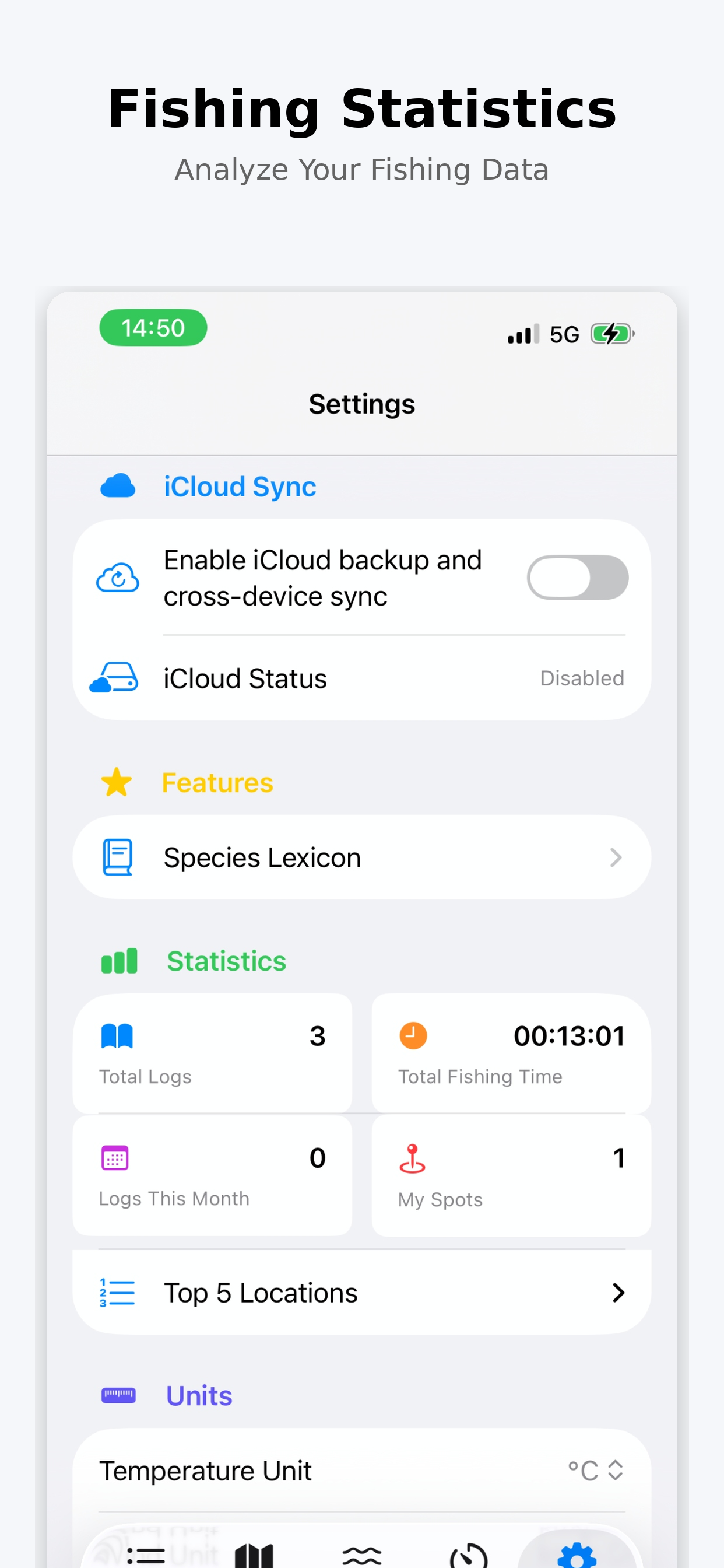Change the Temperature Unit selector
The image size is (724, 1568).
[597, 1471]
